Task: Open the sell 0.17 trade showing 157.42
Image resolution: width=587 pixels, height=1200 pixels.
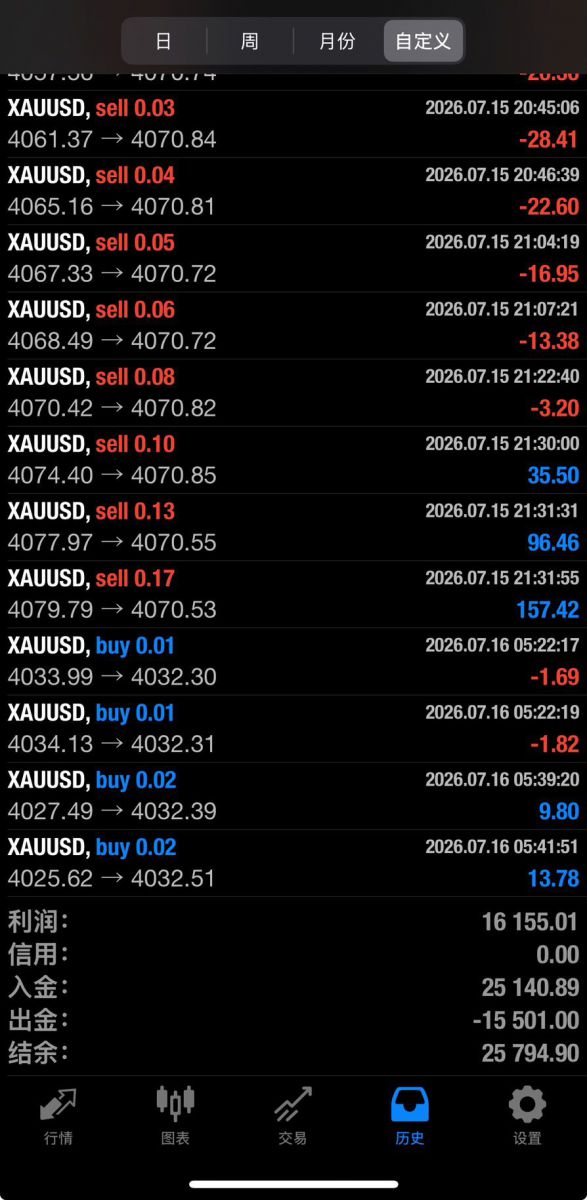Action: pyautogui.click(x=293, y=594)
